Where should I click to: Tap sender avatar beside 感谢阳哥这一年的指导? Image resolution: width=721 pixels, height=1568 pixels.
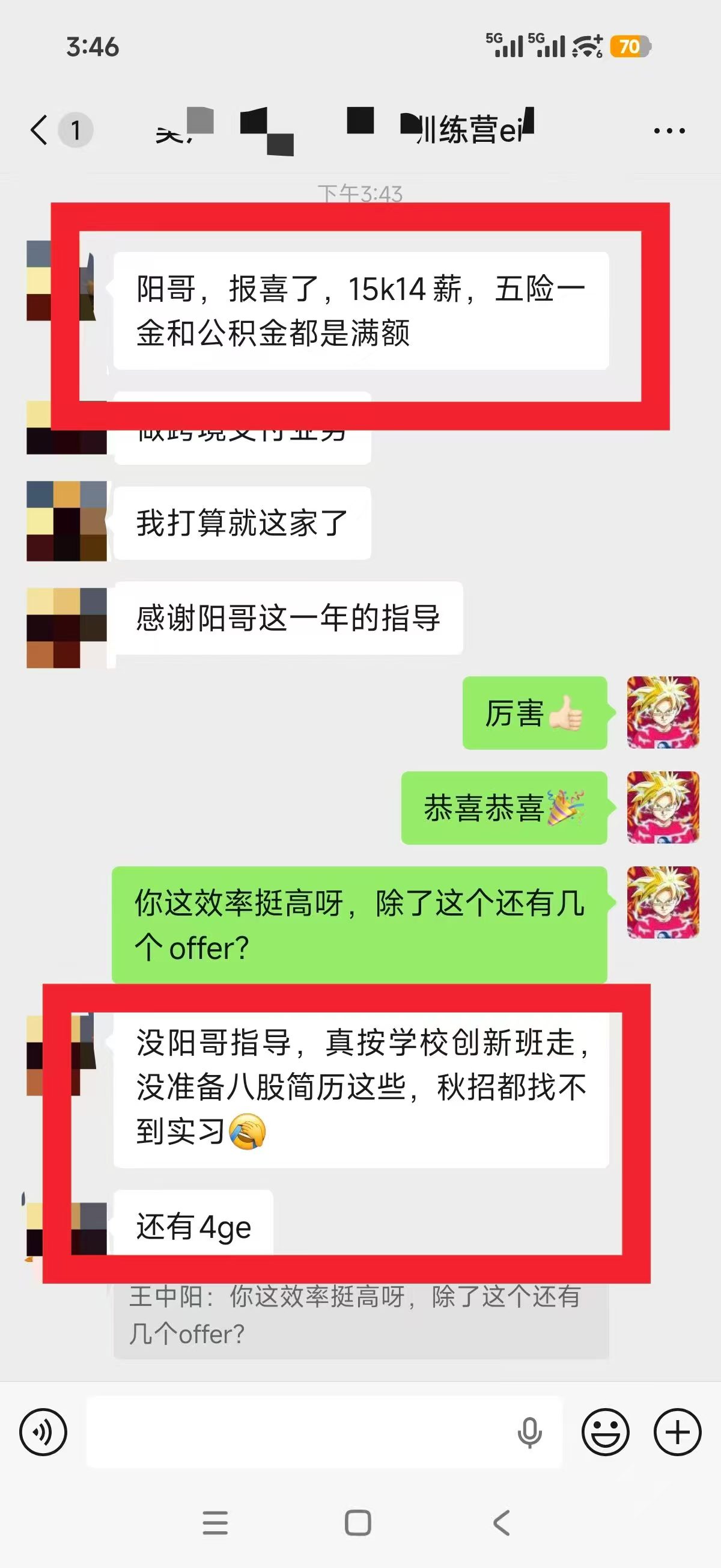tap(67, 628)
